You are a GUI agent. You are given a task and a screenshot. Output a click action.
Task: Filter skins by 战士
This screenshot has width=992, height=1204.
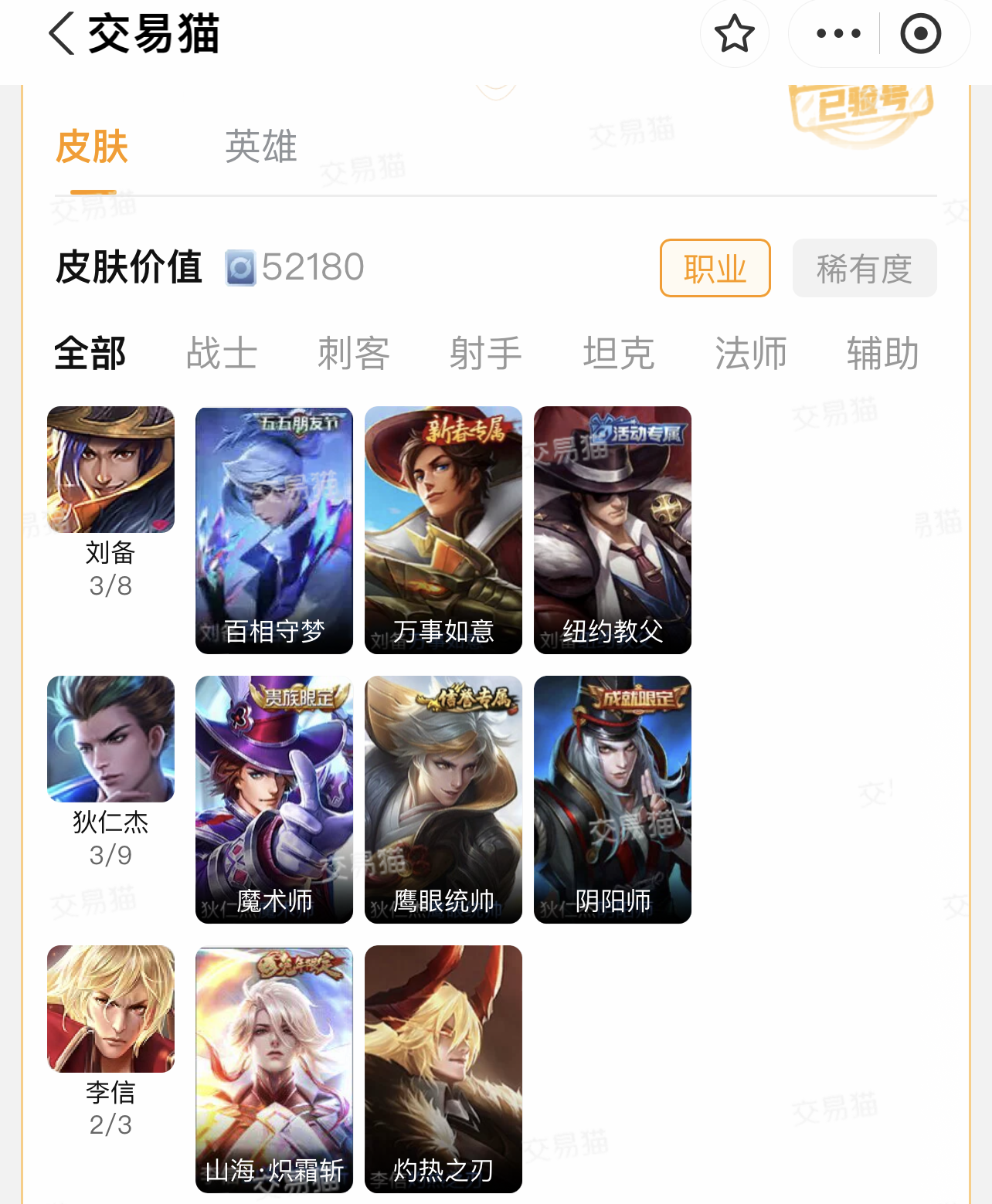point(222,354)
